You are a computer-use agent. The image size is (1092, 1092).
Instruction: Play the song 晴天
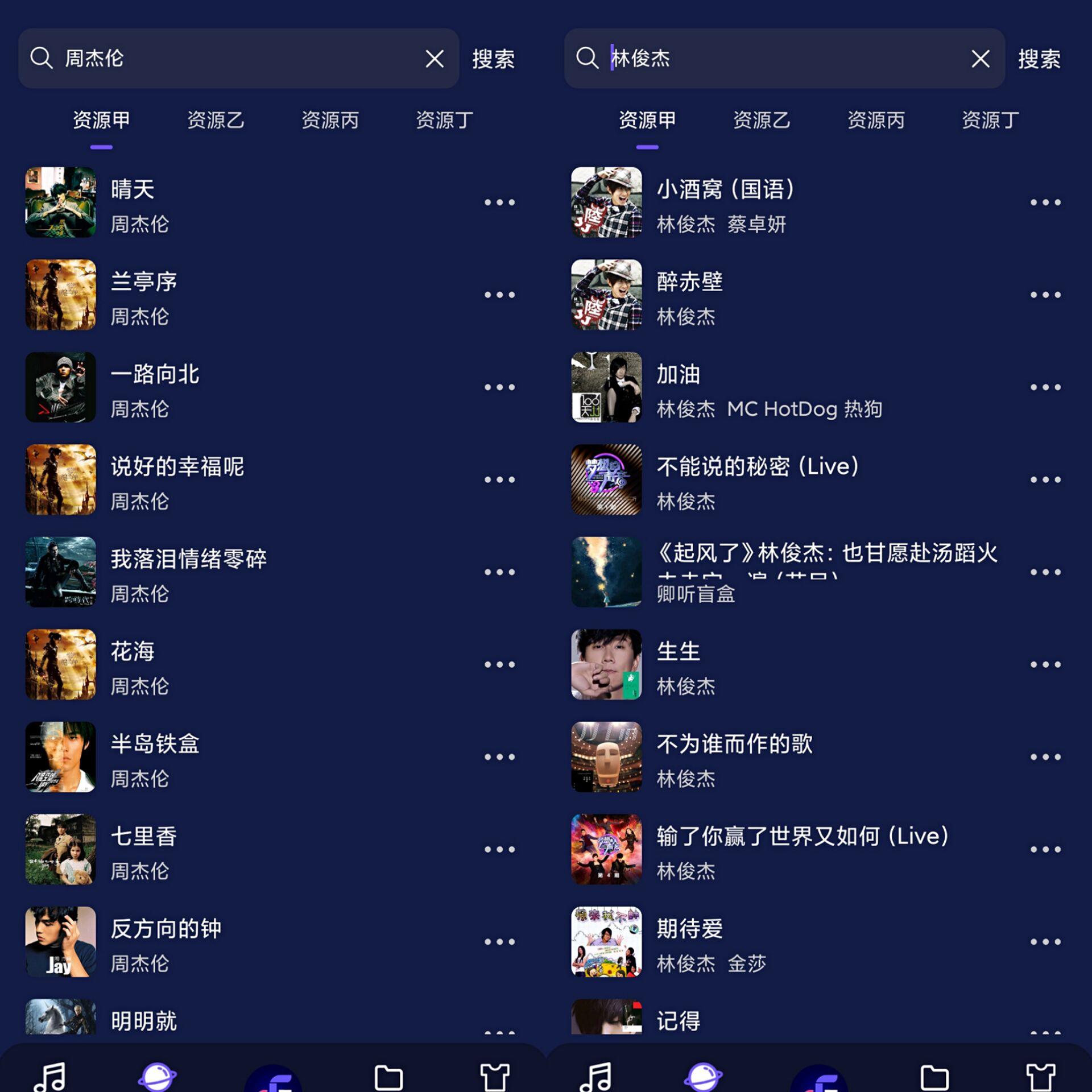pos(227,202)
